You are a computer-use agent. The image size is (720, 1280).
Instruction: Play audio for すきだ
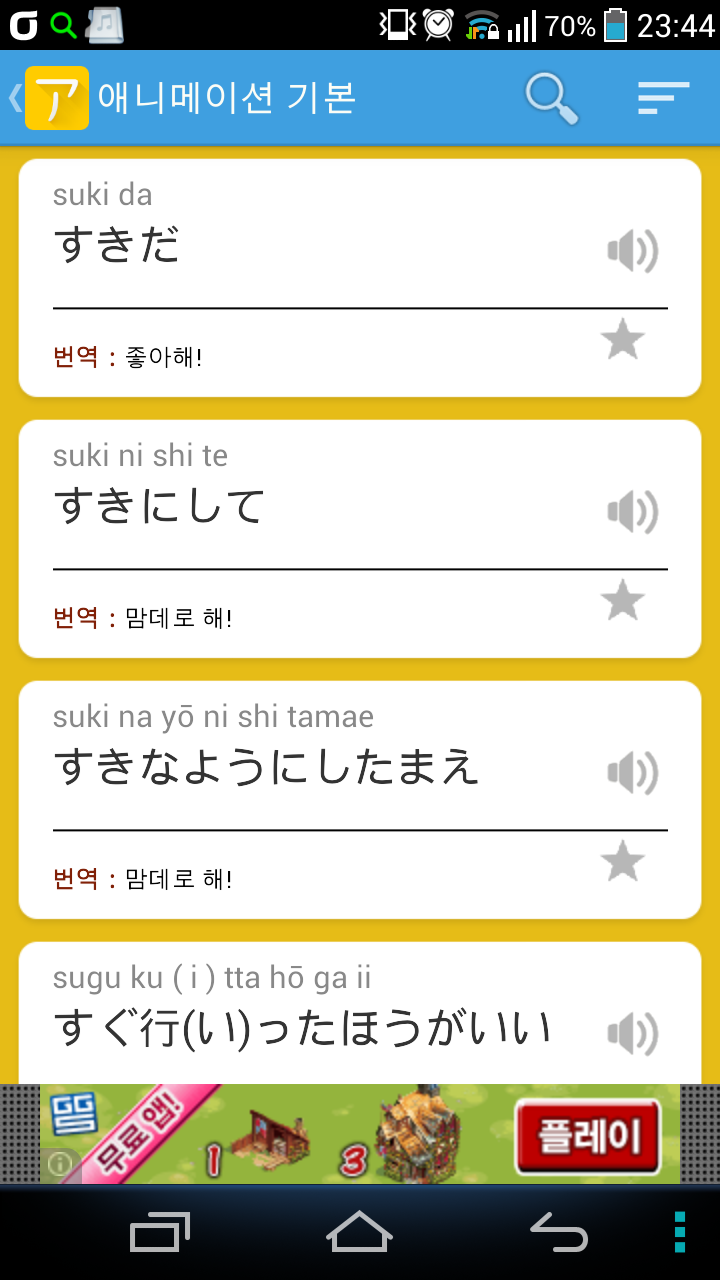point(633,250)
